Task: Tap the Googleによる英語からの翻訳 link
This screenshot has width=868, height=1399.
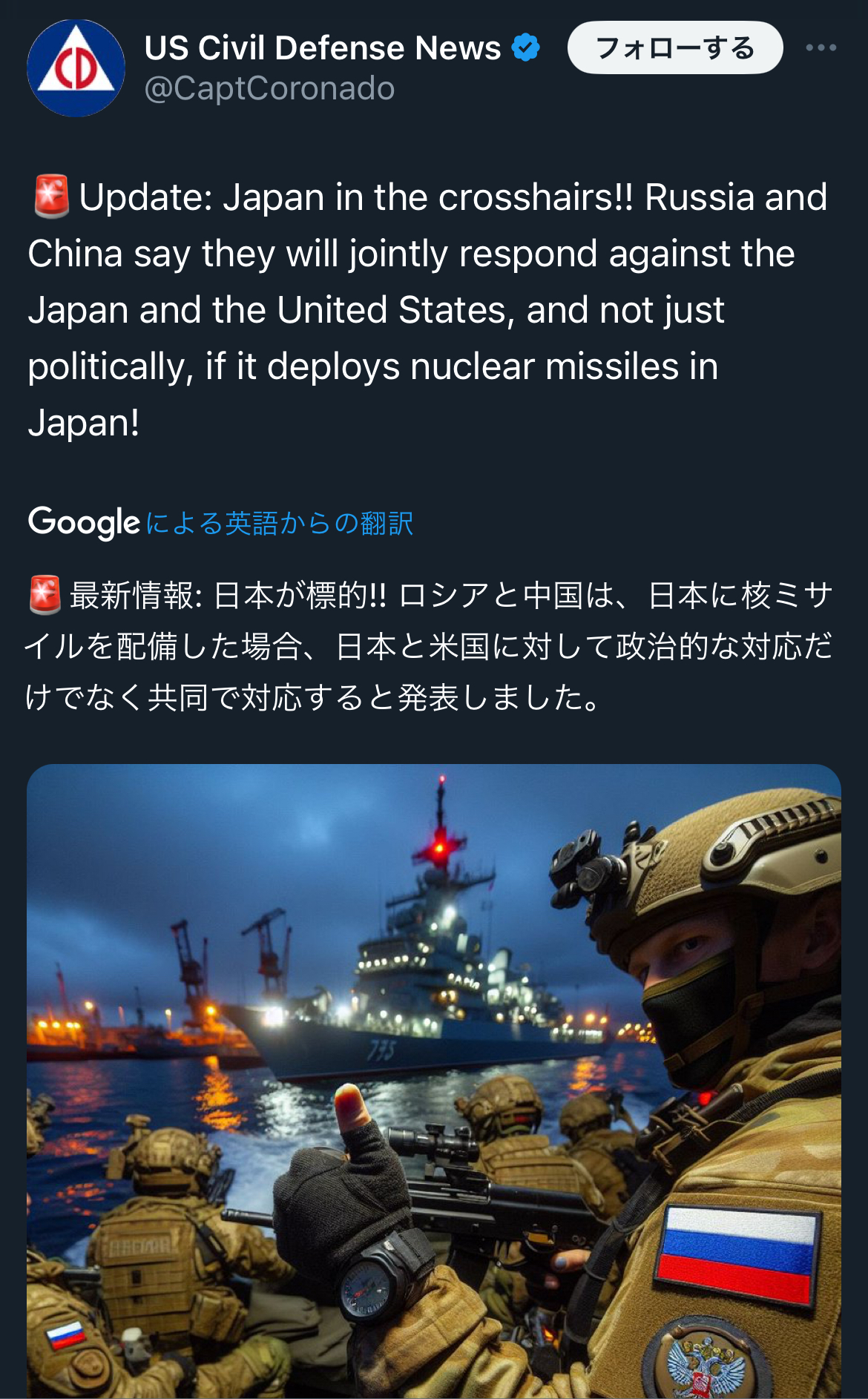Action: (x=220, y=522)
